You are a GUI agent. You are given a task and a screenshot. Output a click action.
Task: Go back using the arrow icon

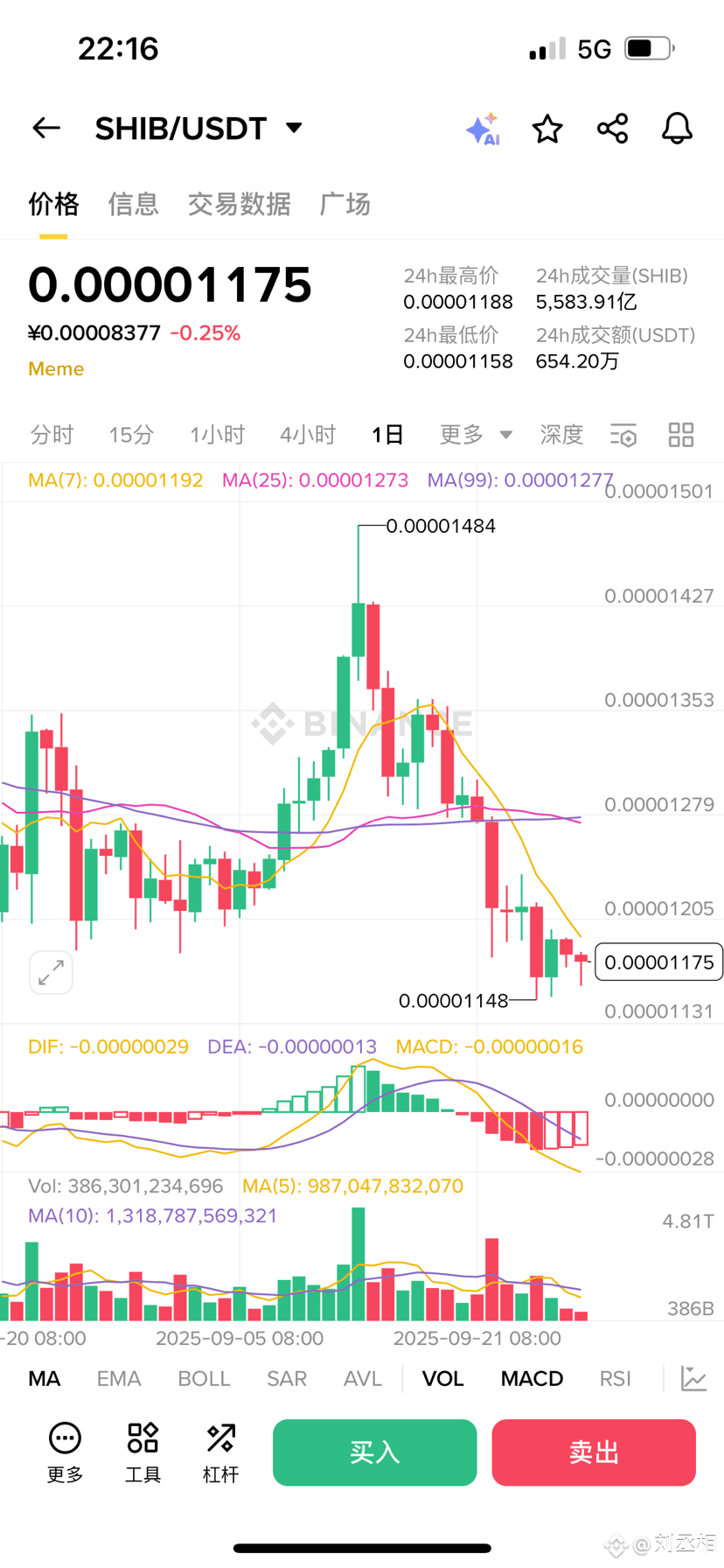(46, 129)
